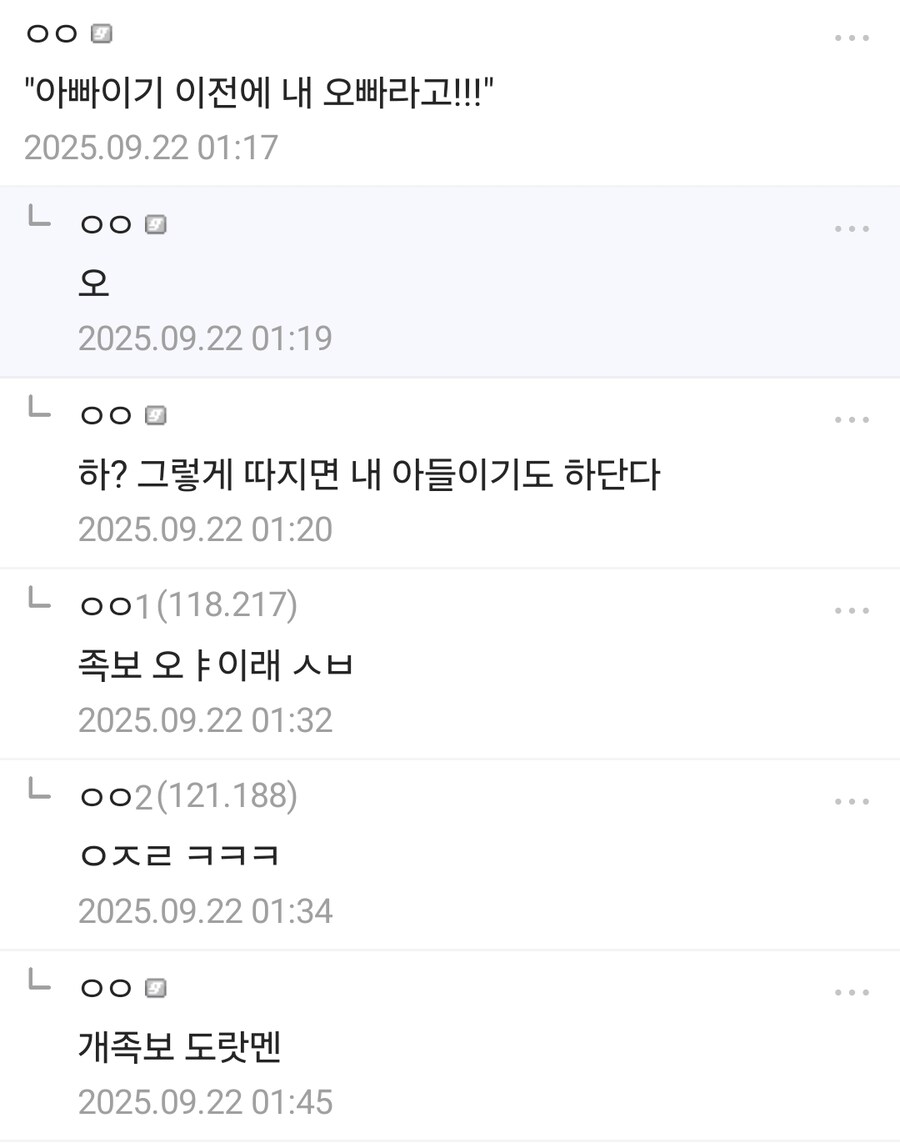This screenshot has width=900, height=1148.
Task: Select the reply "ㅇㅈㄹ ㅋㅋㅋ"
Action: (x=180, y=857)
